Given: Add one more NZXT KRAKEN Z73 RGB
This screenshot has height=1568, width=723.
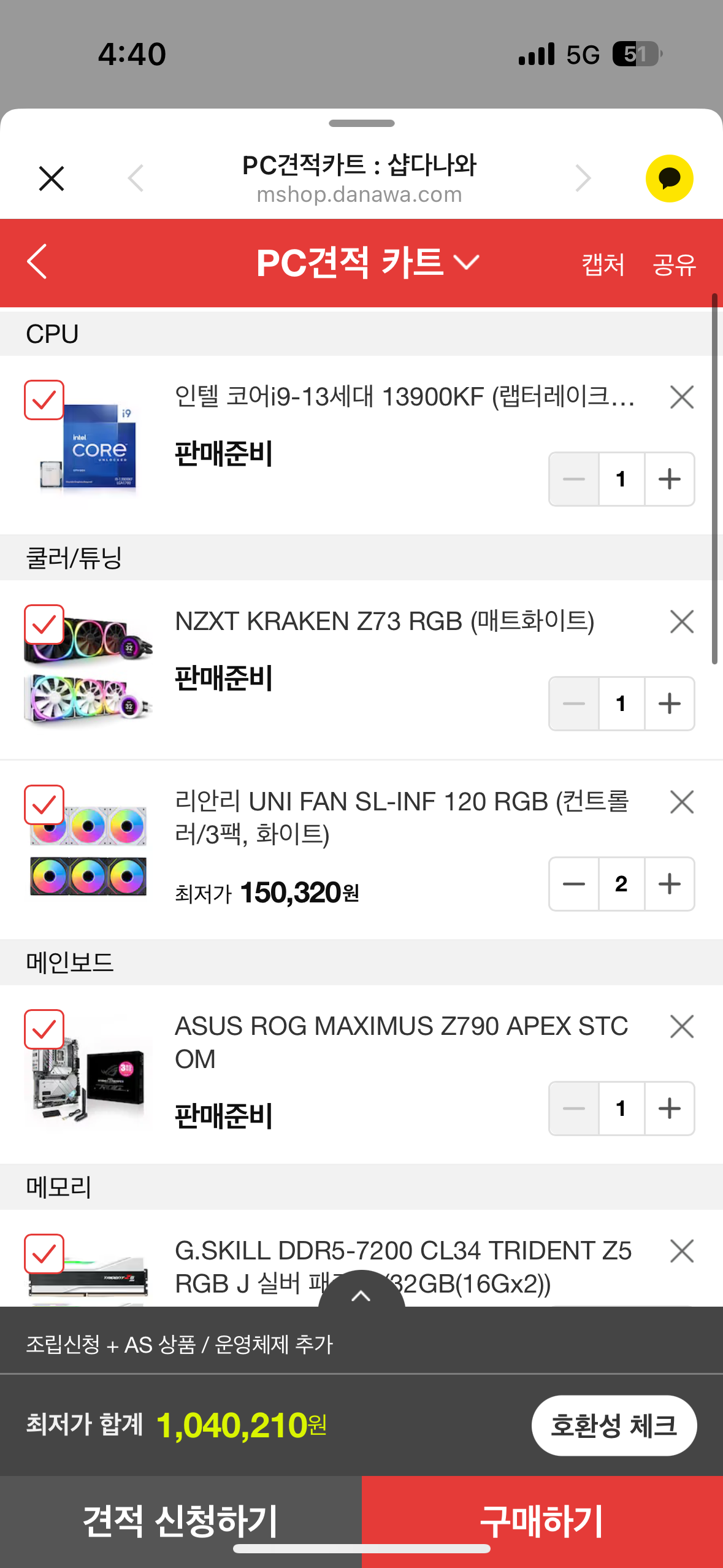Looking at the screenshot, I should pyautogui.click(x=669, y=704).
